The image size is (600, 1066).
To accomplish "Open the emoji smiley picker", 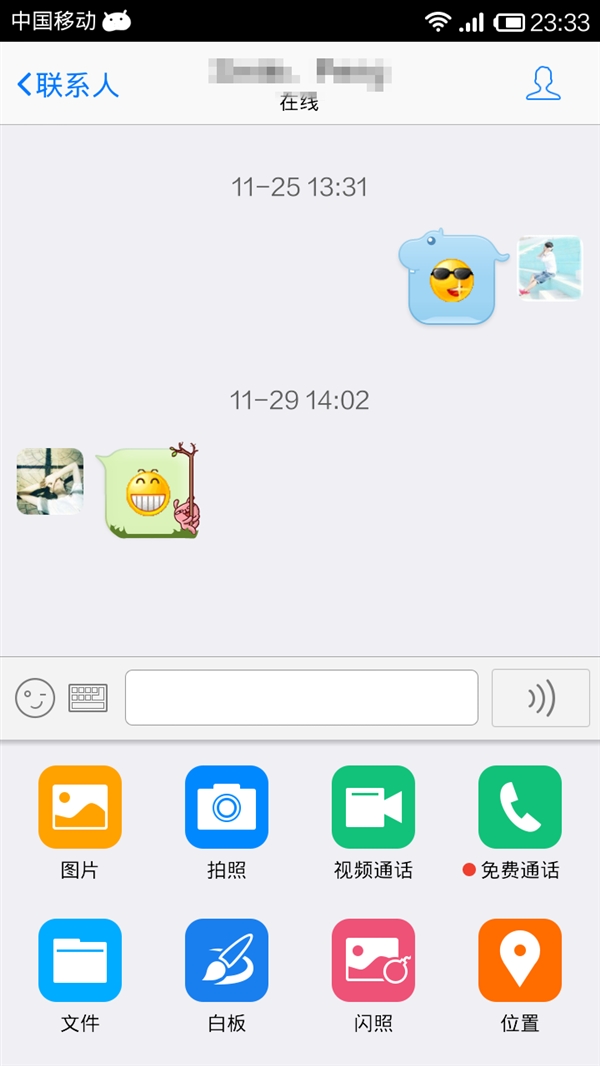I will [x=35, y=698].
